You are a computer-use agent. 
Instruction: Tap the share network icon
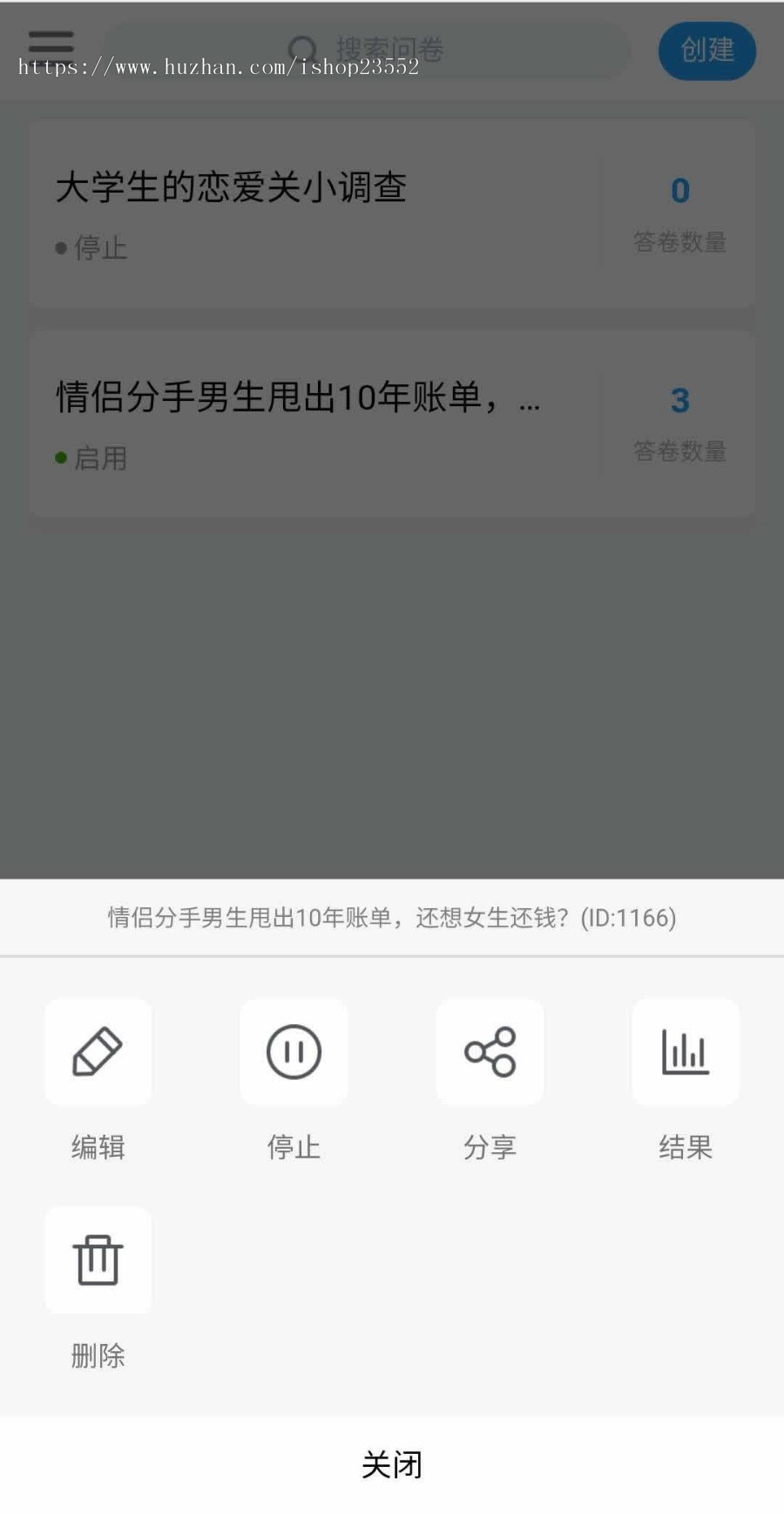click(x=490, y=1051)
